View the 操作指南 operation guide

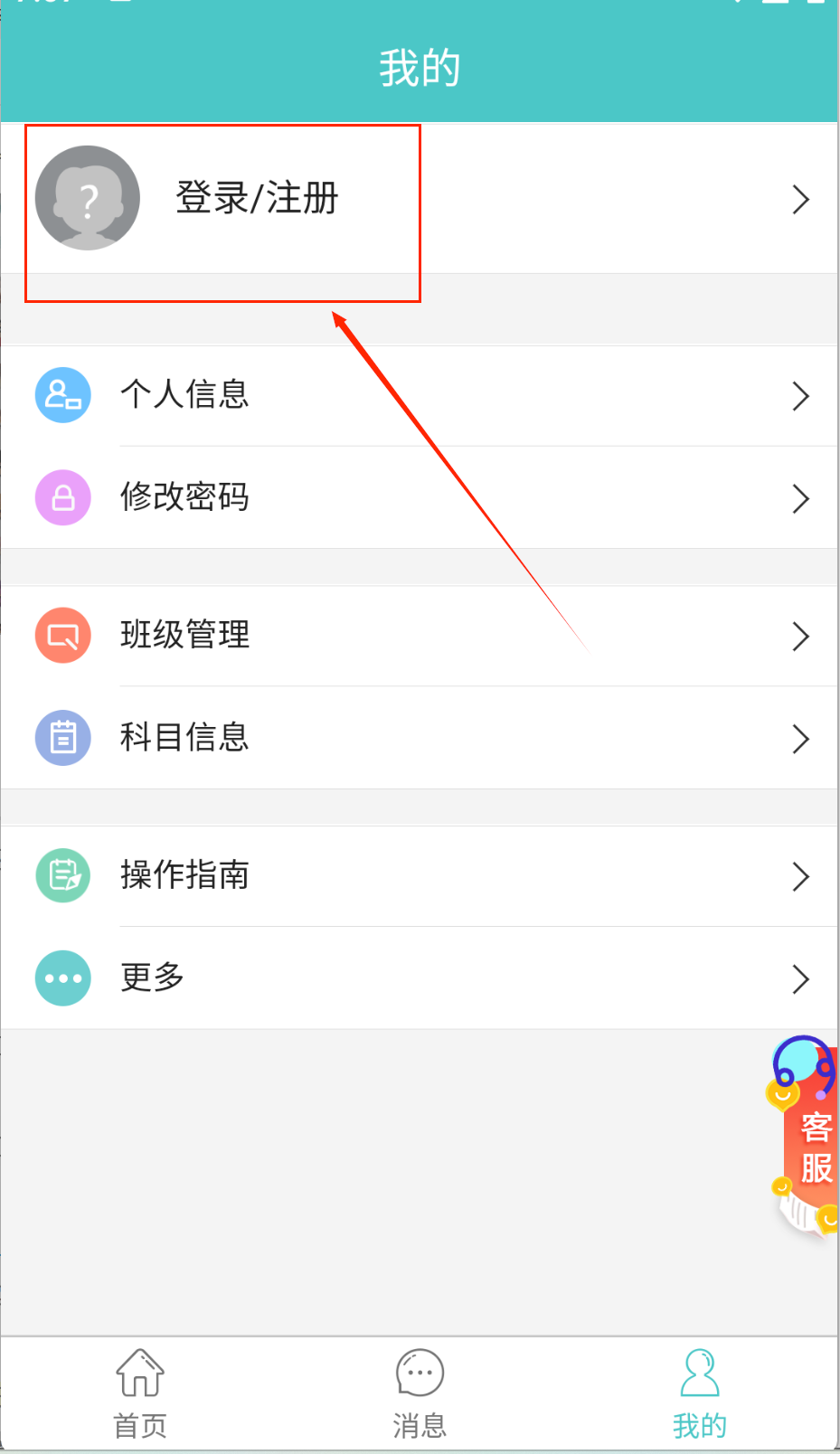click(184, 875)
